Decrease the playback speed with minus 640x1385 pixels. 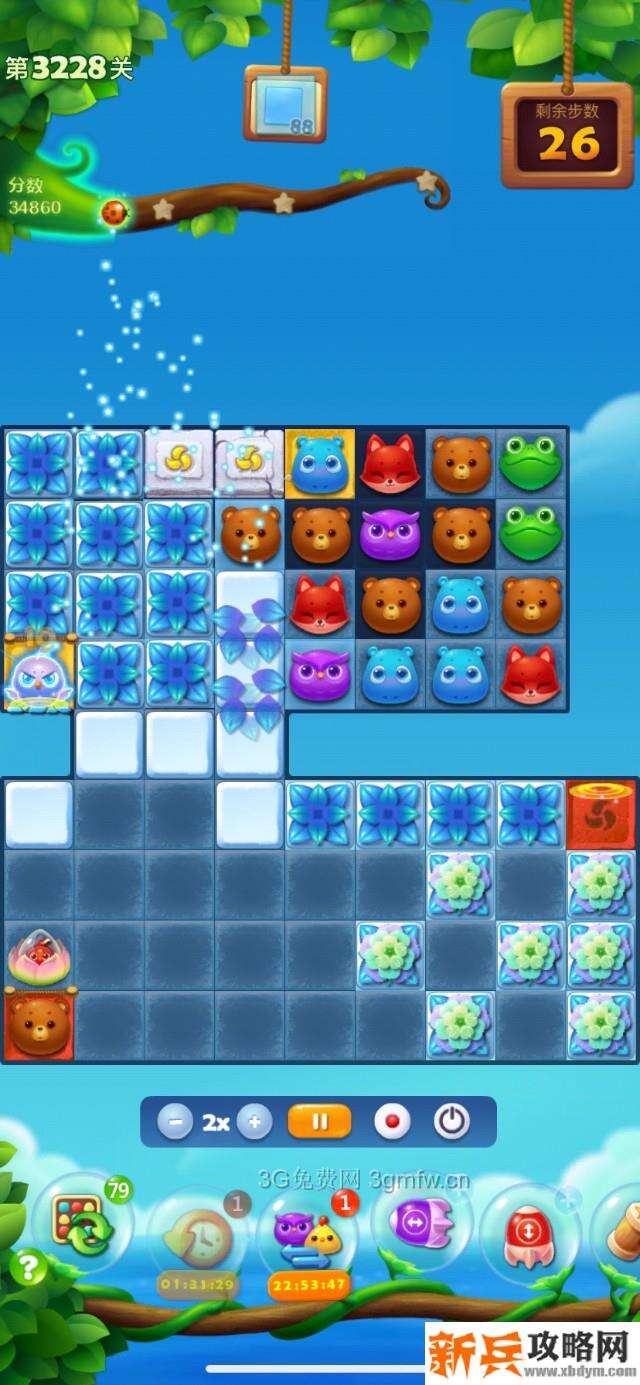[x=175, y=1122]
